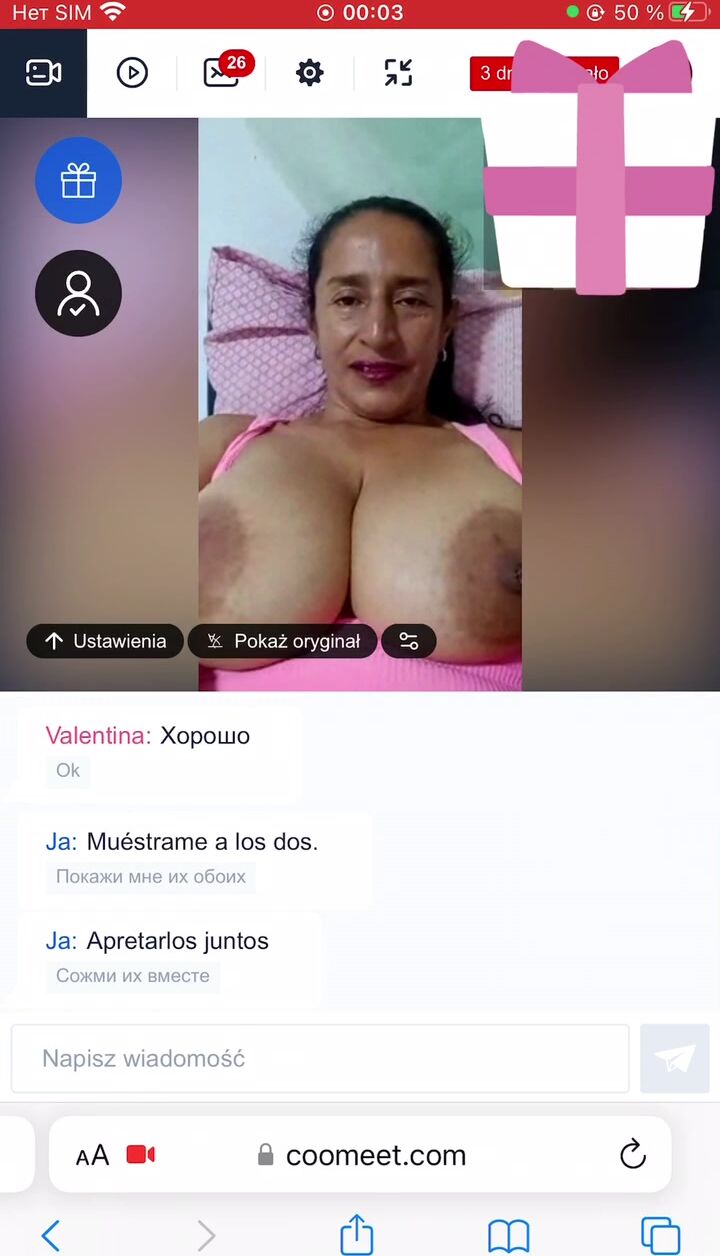This screenshot has height=1256, width=720.
Task: Tap the AA reader text size button
Action: [93, 1156]
